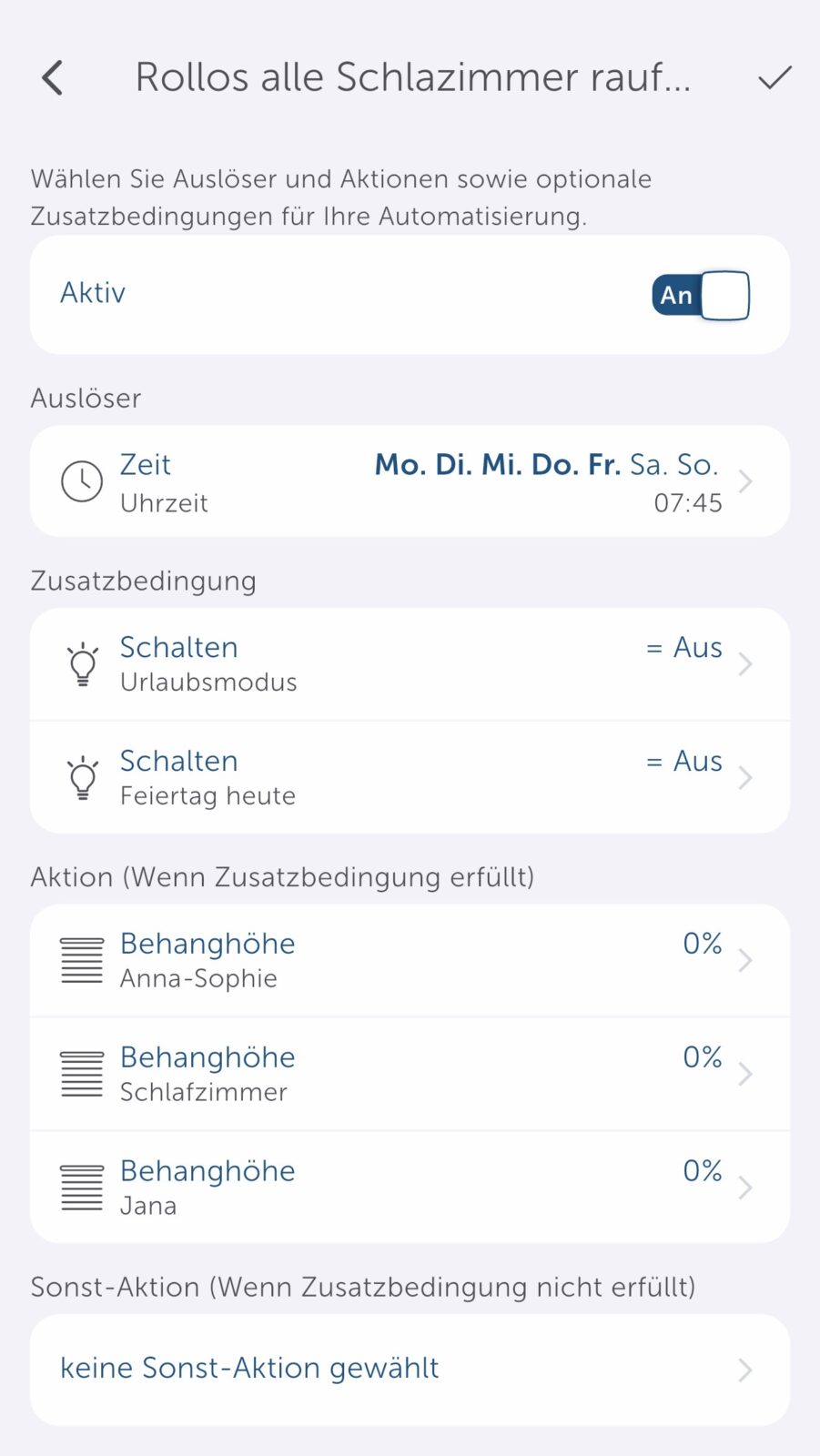Image resolution: width=820 pixels, height=1456 pixels.
Task: Click the clock icon next to Zeit
Action: pyautogui.click(x=81, y=480)
